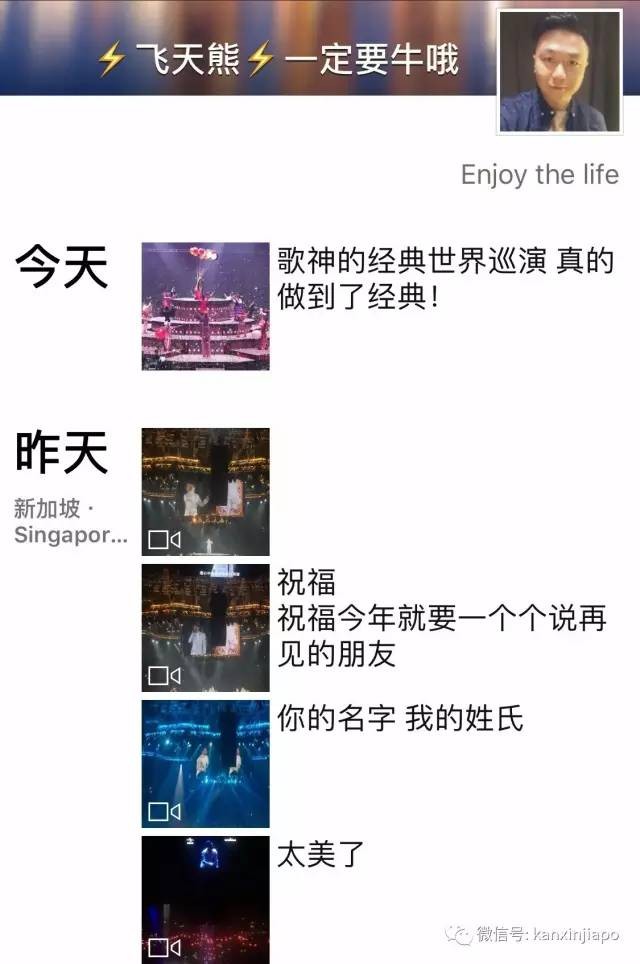Play yesterday's first video without a caption
This screenshot has width=640, height=964.
(206, 492)
